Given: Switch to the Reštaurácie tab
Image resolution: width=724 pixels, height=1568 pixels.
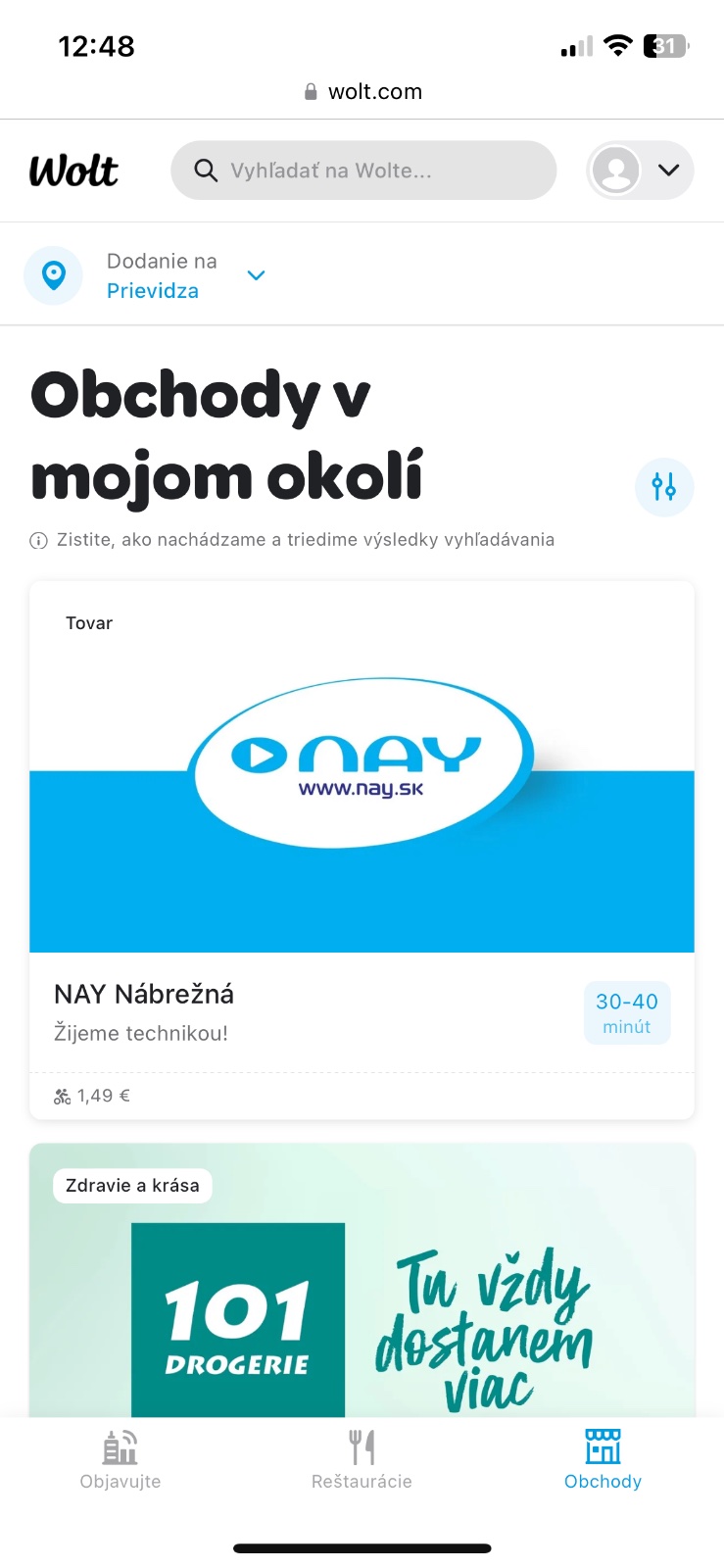Looking at the screenshot, I should pos(362,1460).
